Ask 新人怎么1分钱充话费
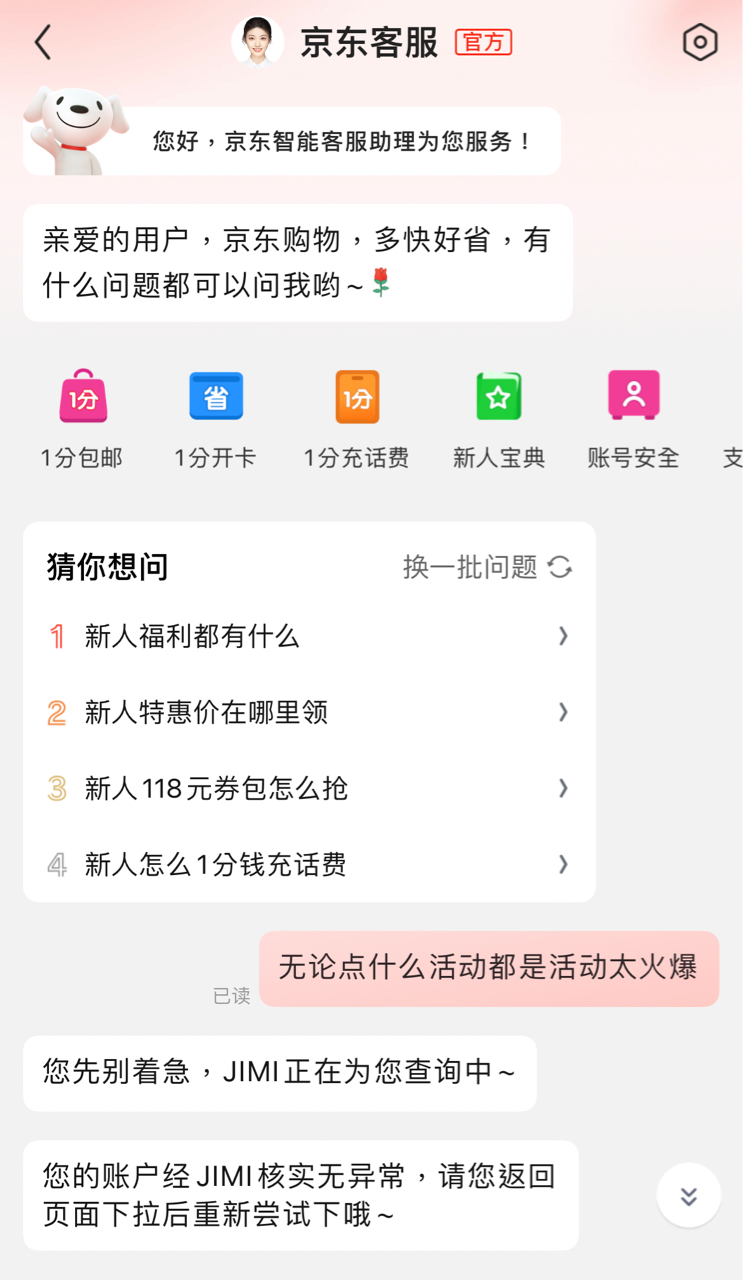 309,864
